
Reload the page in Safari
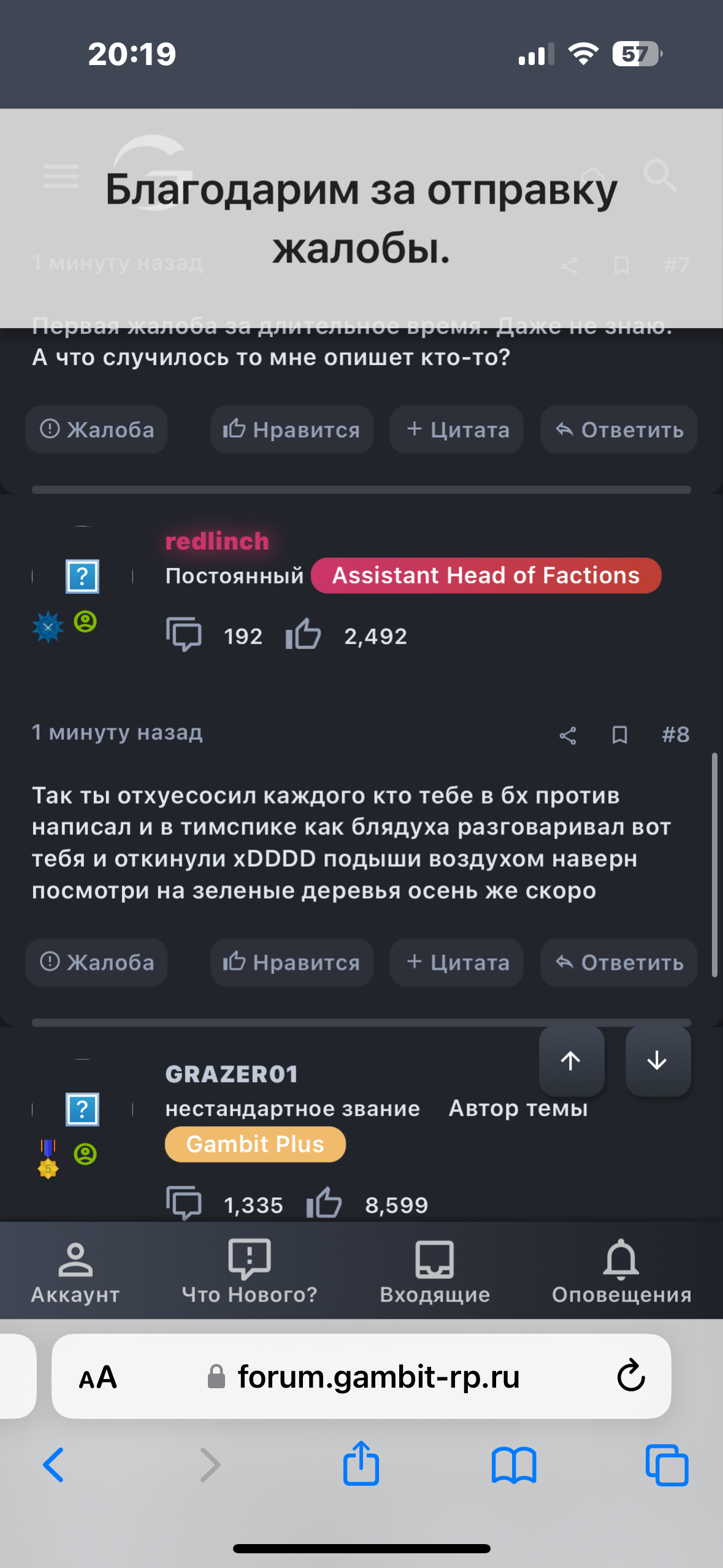tap(630, 1376)
